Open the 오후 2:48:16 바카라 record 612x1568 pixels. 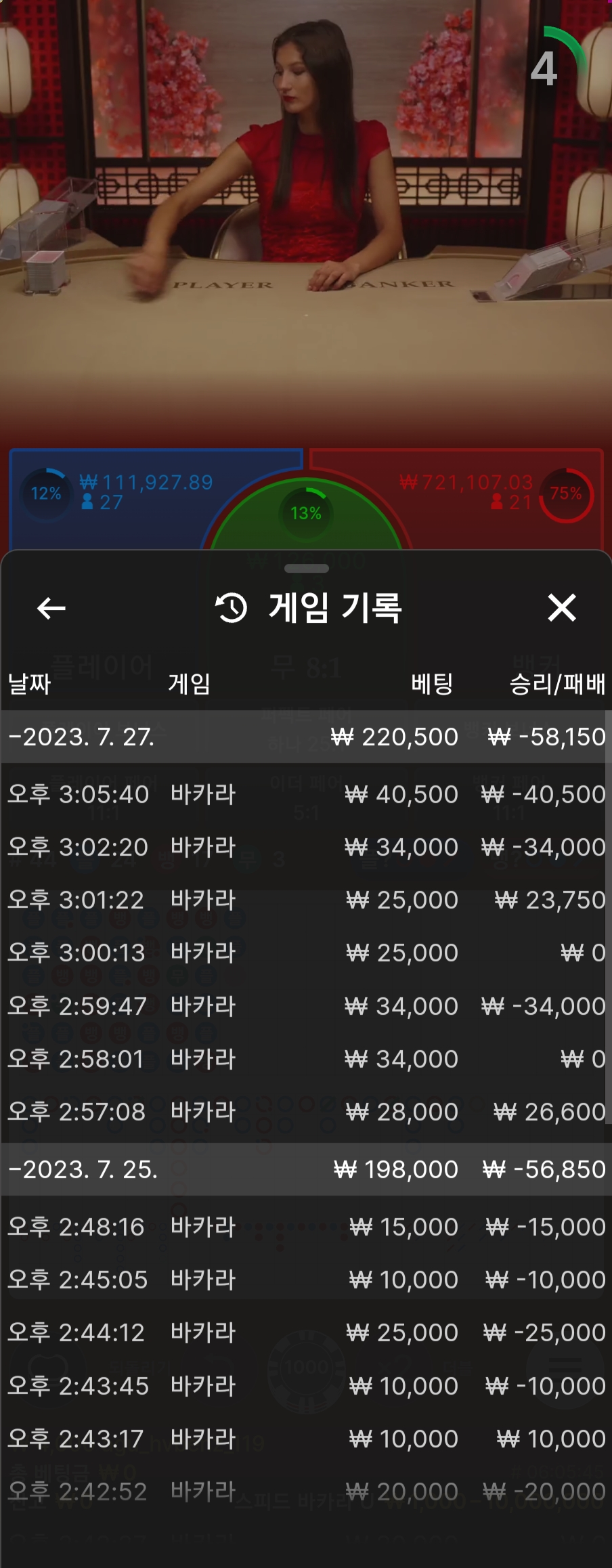pyautogui.click(x=306, y=1227)
